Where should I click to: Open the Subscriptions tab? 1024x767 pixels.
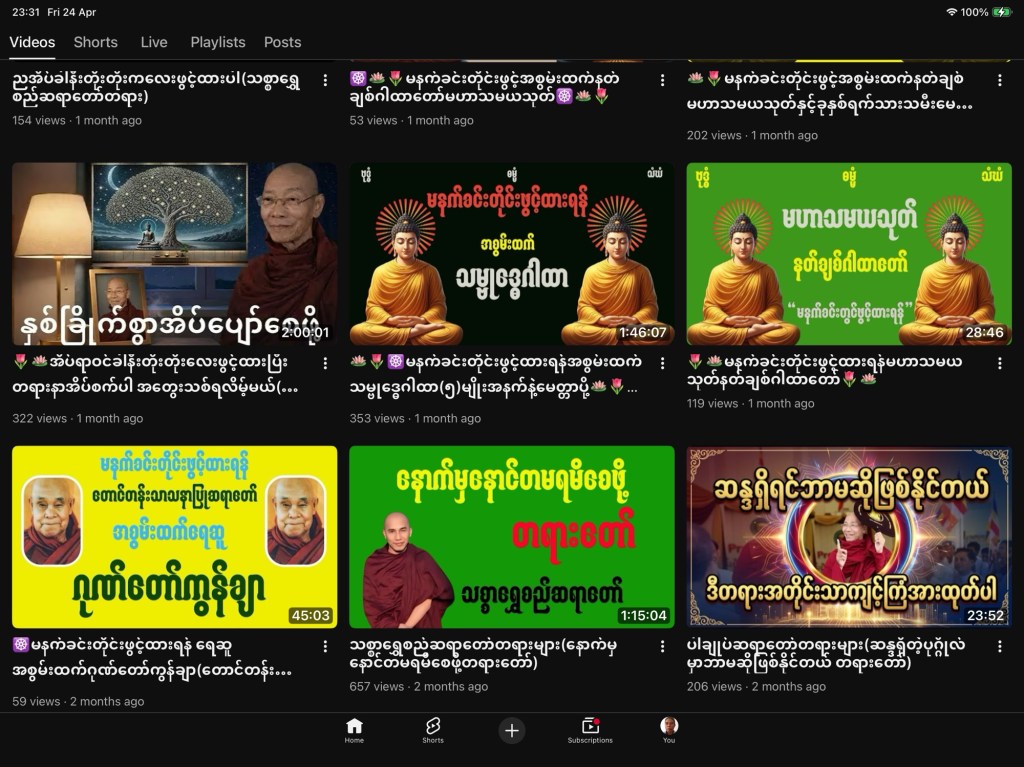pyautogui.click(x=590, y=730)
